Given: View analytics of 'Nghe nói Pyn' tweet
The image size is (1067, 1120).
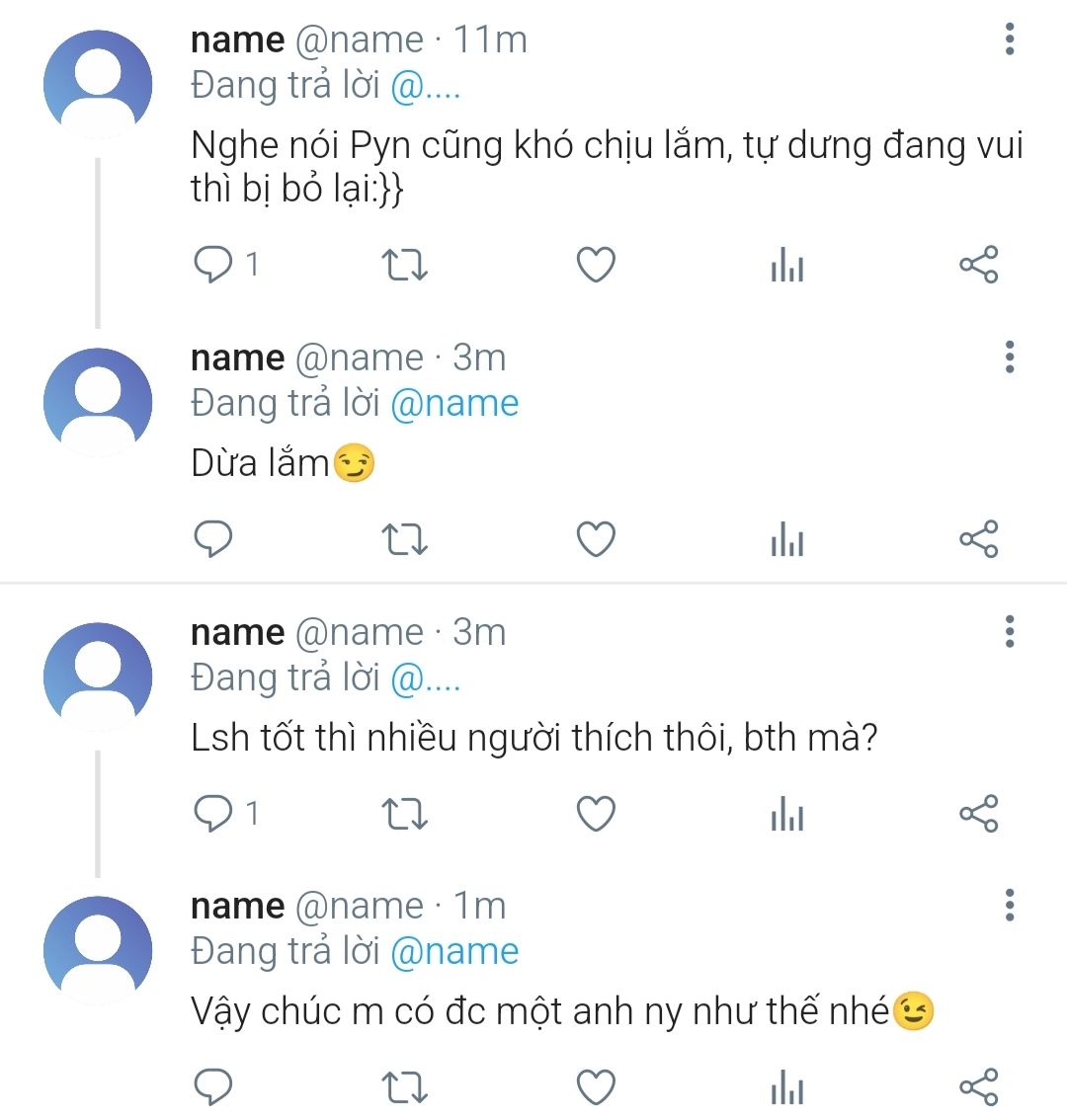Looking at the screenshot, I should pos(787,266).
